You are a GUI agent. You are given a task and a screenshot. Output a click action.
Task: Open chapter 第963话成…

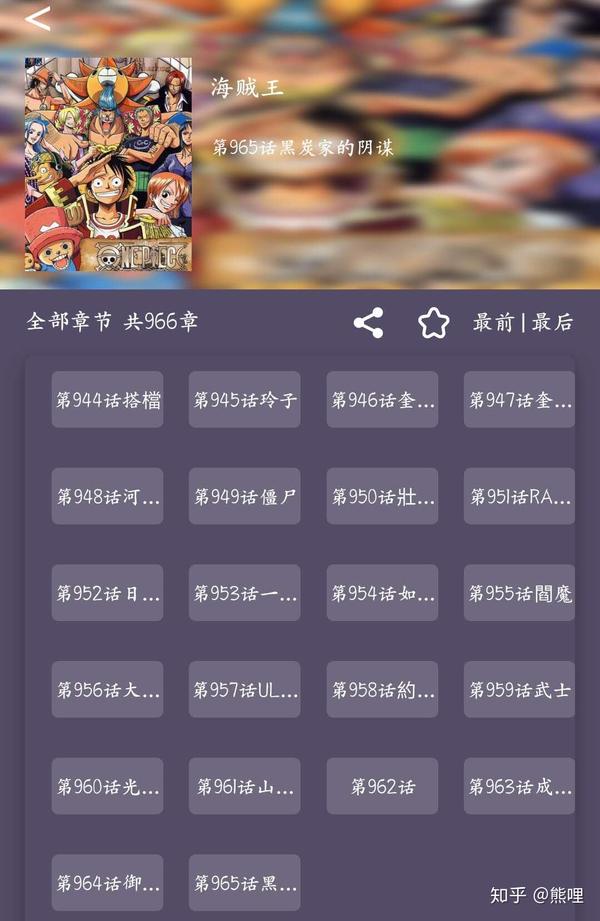point(519,786)
